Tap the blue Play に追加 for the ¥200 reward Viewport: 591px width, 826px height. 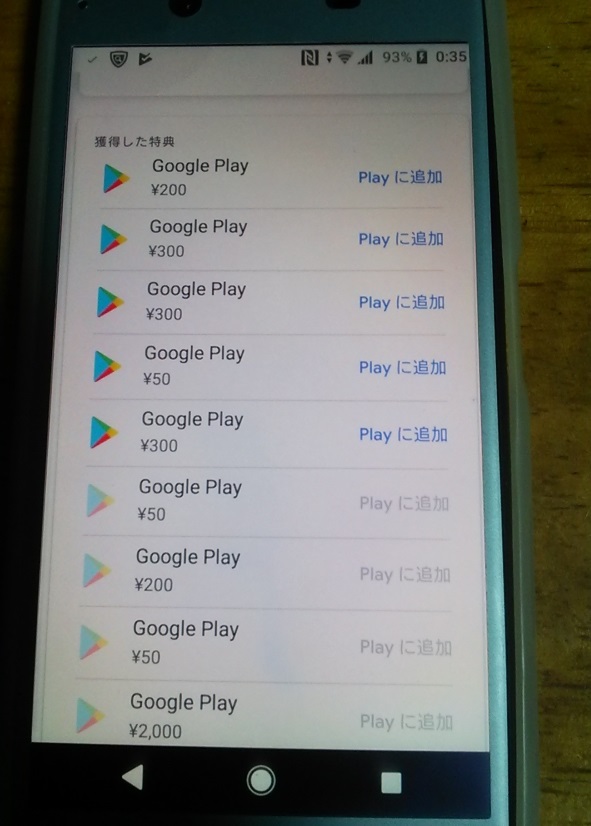pos(400,178)
